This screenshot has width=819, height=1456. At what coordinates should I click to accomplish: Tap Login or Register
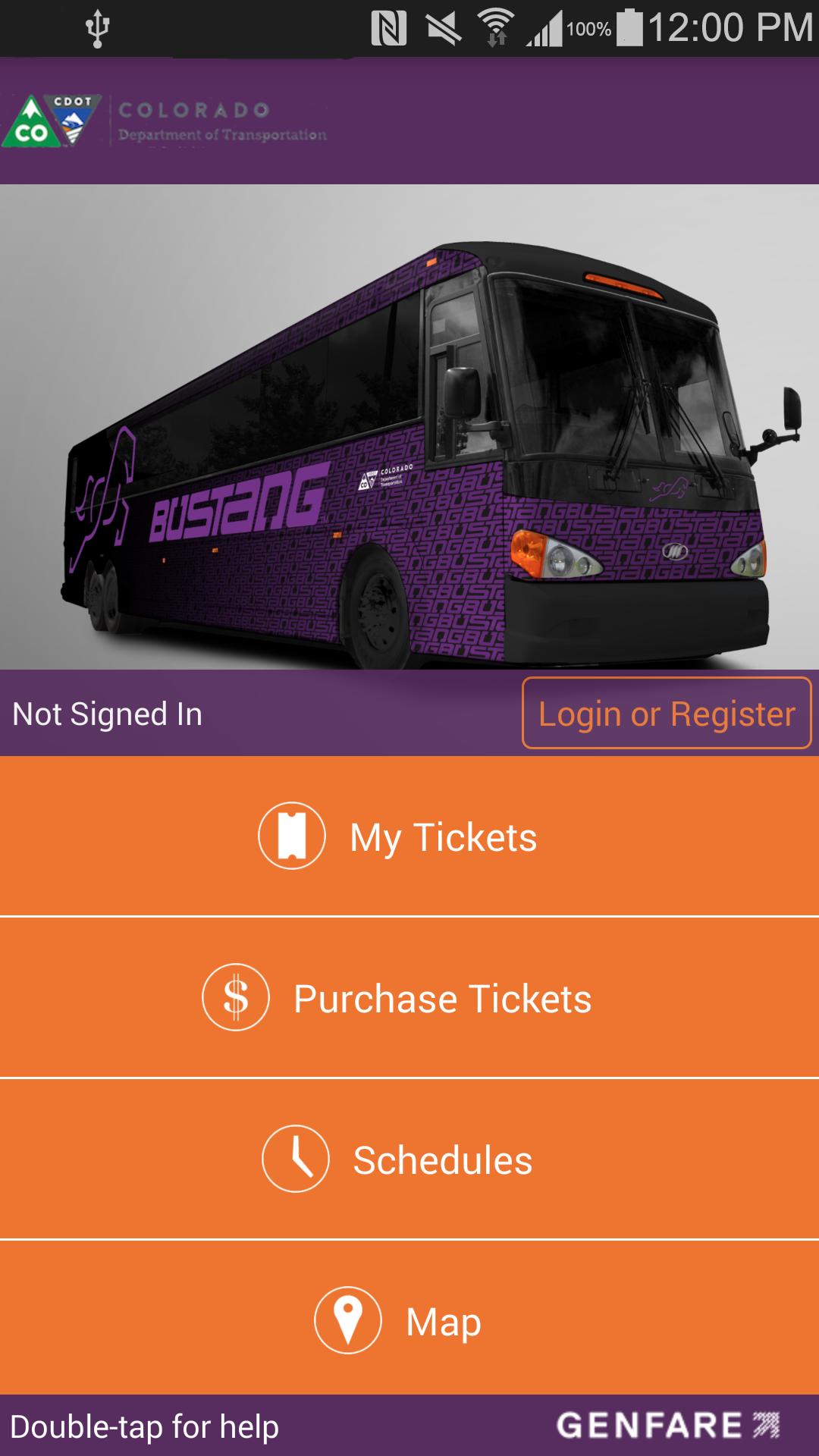click(x=667, y=711)
